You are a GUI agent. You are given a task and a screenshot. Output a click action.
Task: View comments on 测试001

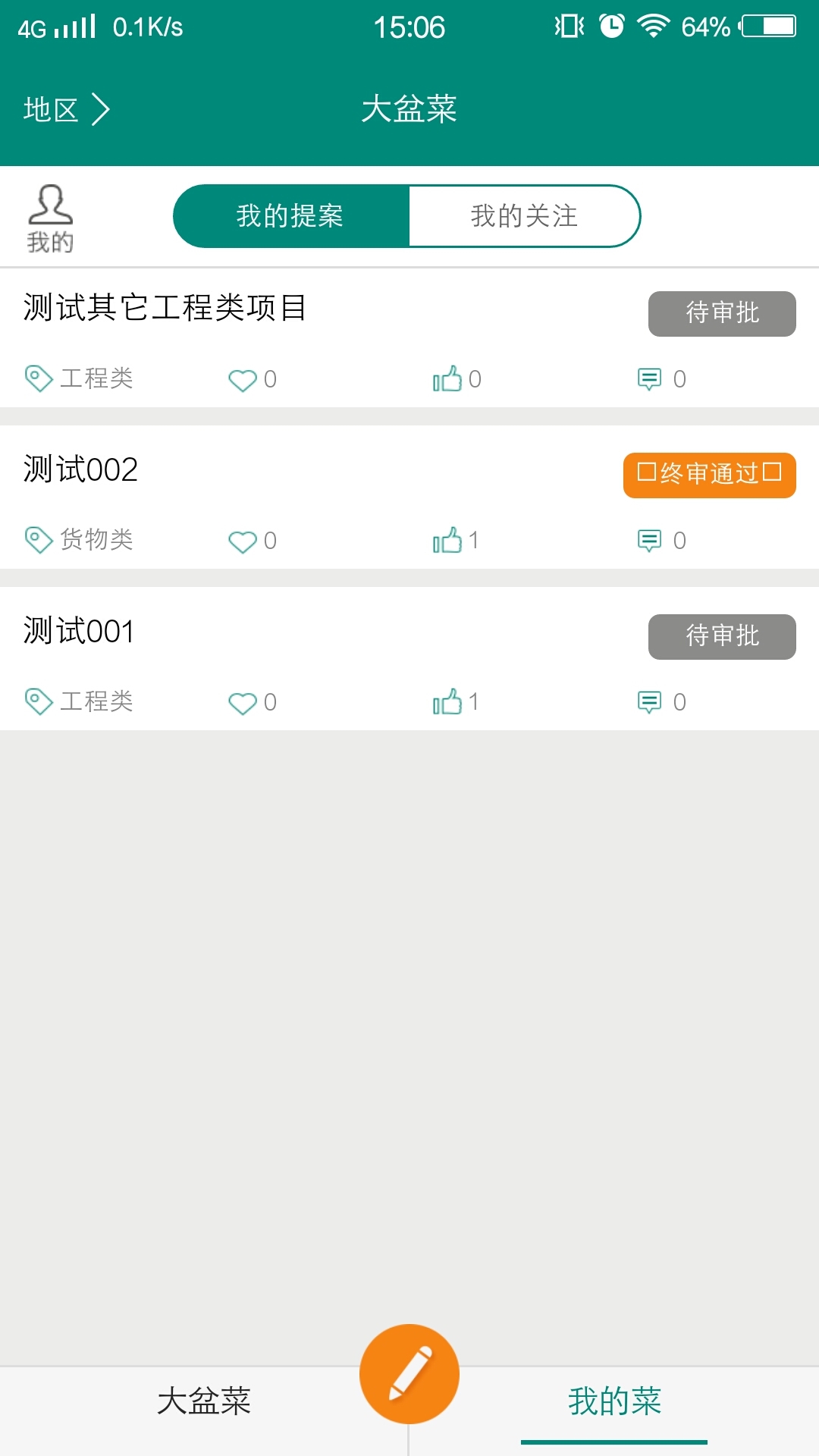point(650,702)
